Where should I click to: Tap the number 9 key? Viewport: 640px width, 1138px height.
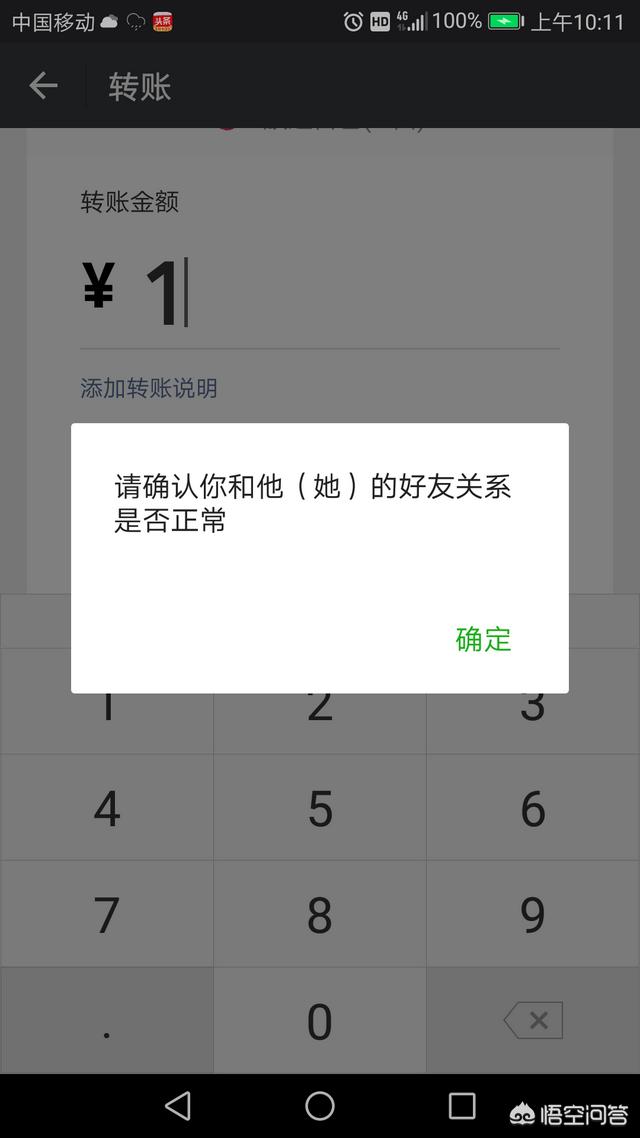(533, 914)
